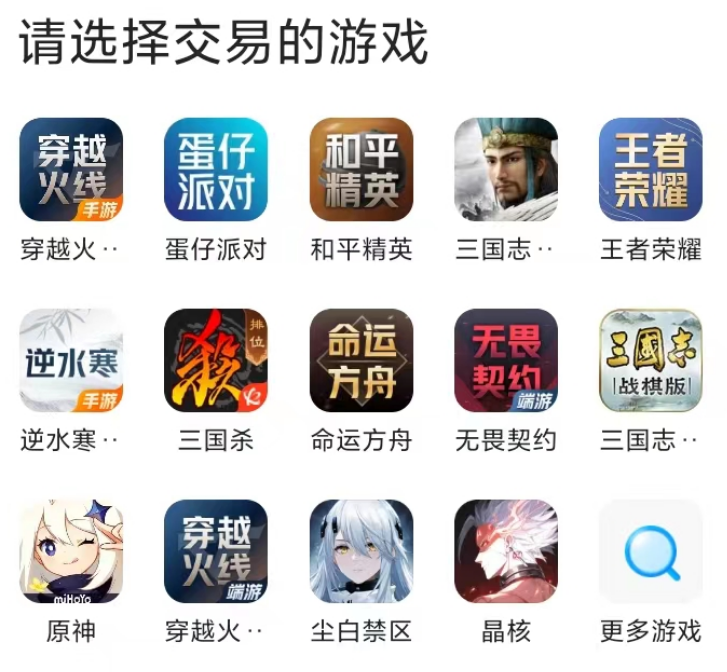Viewport: 727px width, 672px height.
Task: Choose 蛋仔派对 game
Action: (216, 170)
